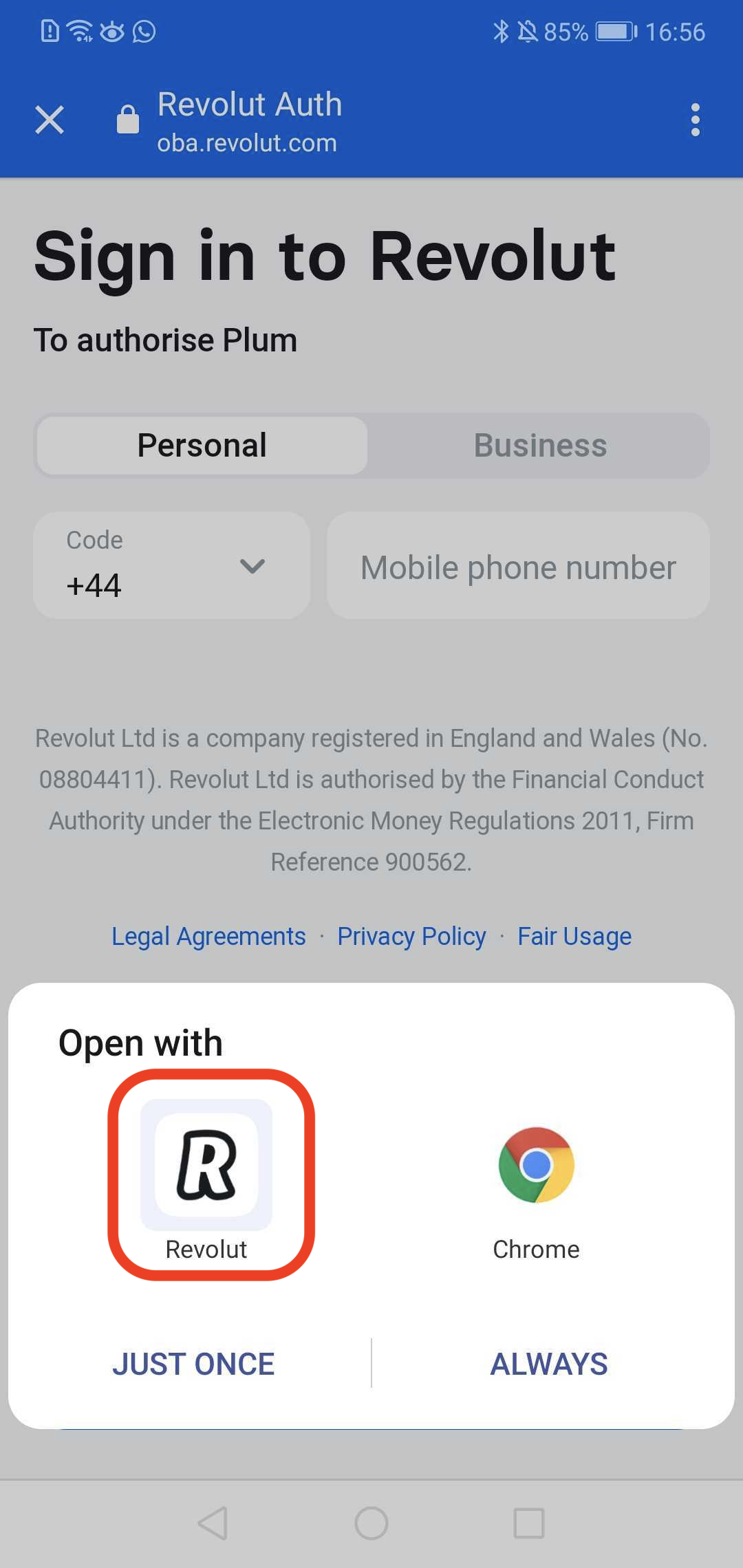This screenshot has width=743, height=1568.
Task: Go back using system back button
Action: tap(213, 1523)
